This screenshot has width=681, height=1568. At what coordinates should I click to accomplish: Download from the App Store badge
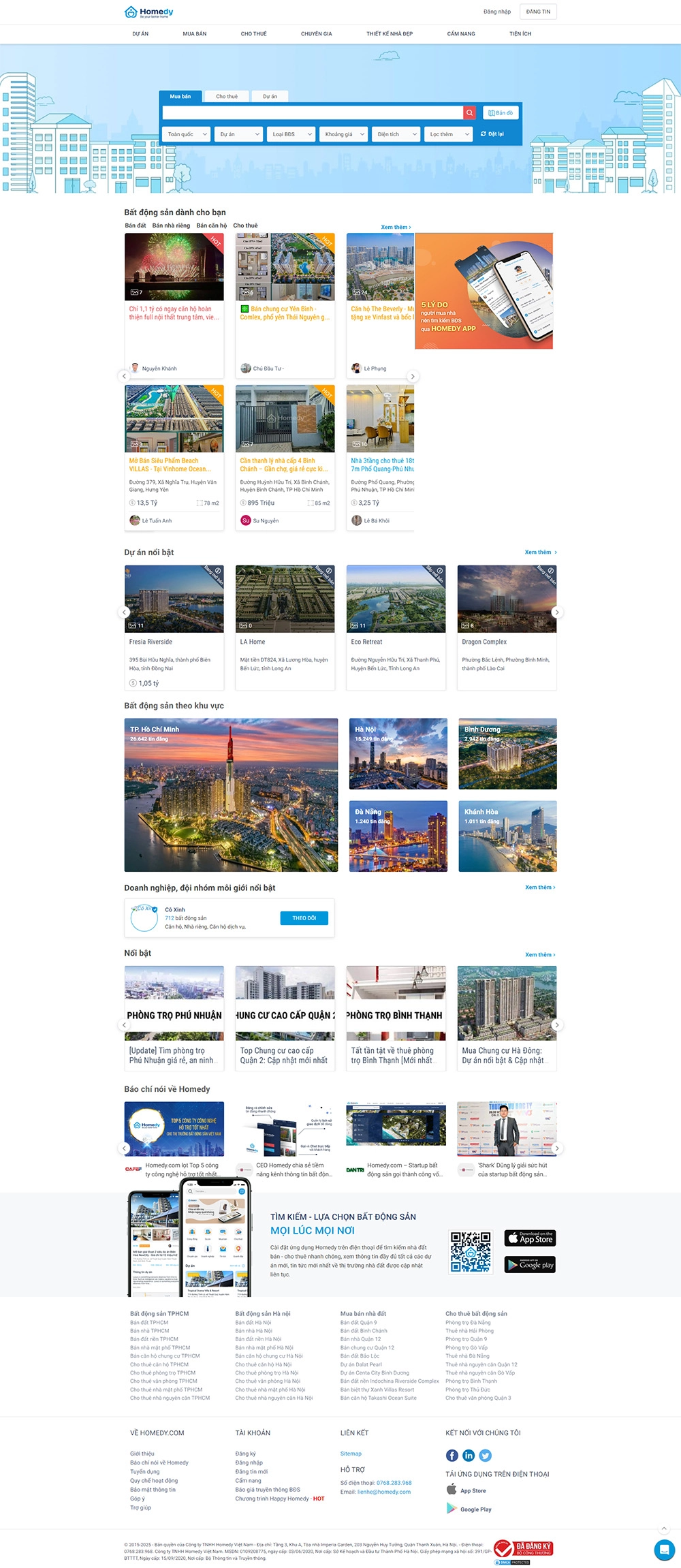pos(529,1238)
